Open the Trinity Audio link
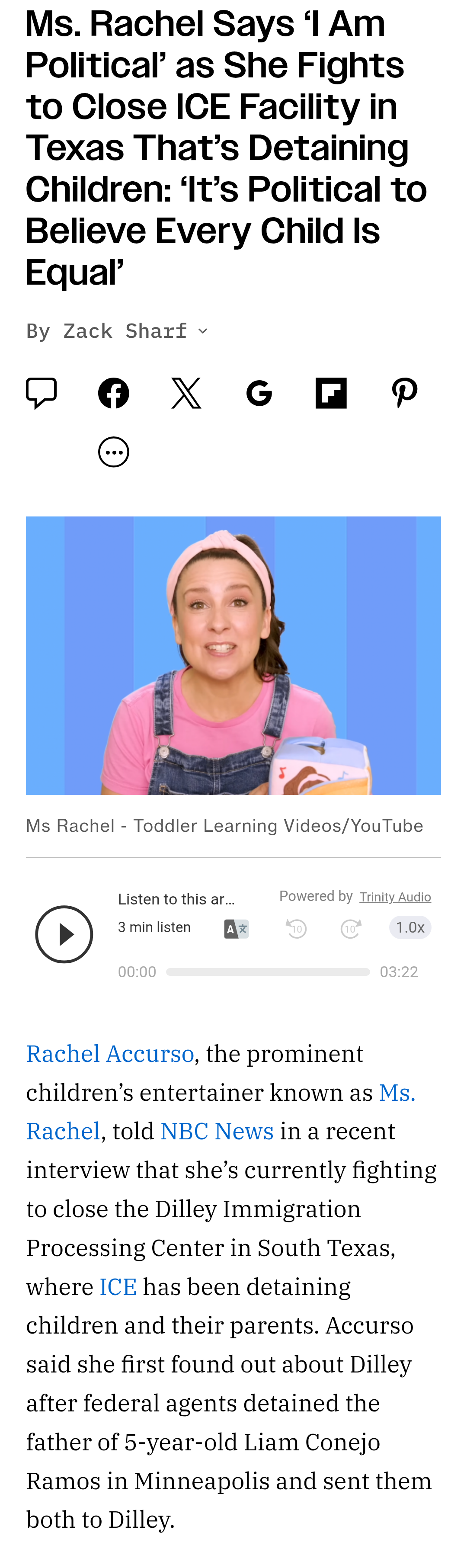This screenshot has width=467, height=1568. tap(394, 897)
